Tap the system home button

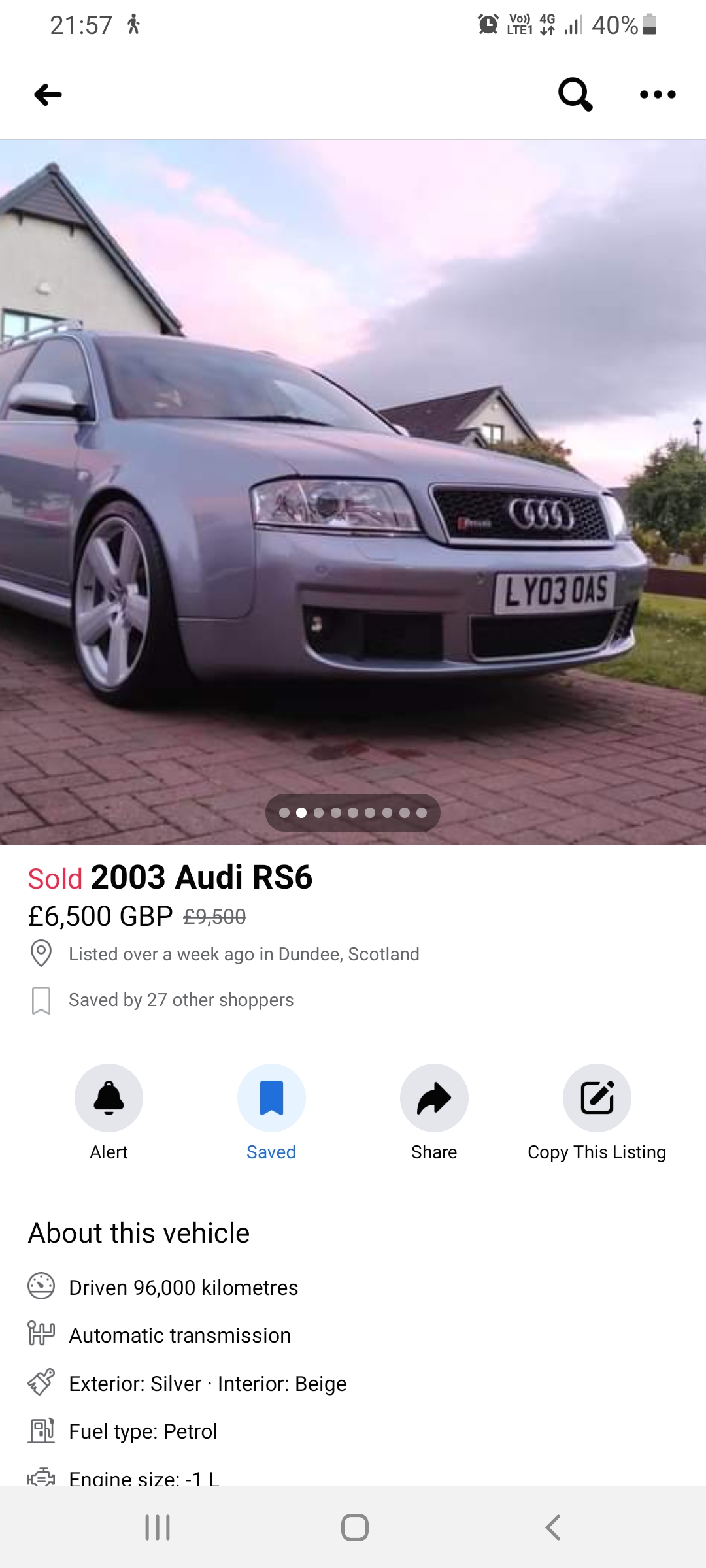coord(354,1527)
